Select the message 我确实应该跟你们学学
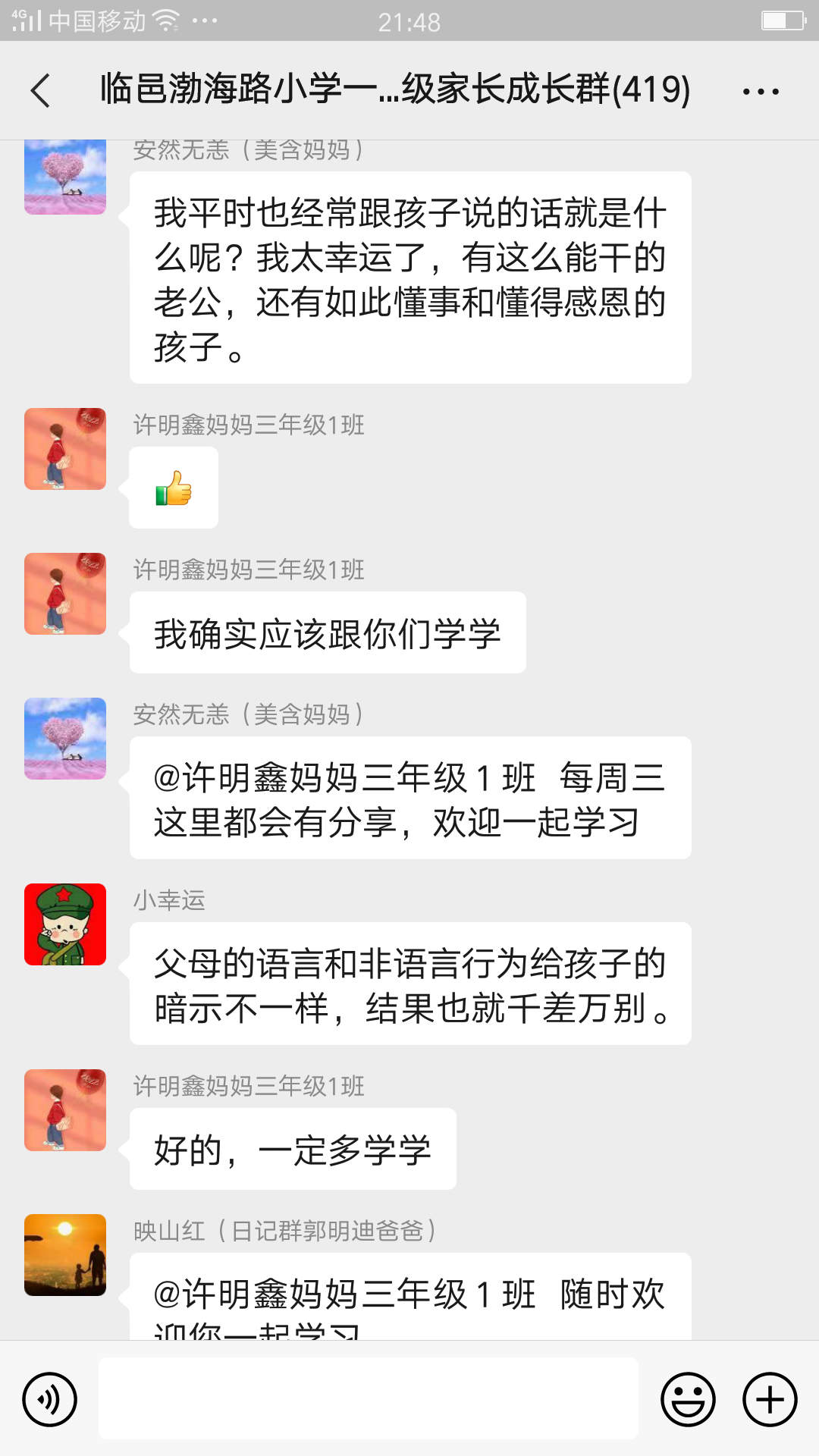This screenshot has width=819, height=1456. coord(328,632)
